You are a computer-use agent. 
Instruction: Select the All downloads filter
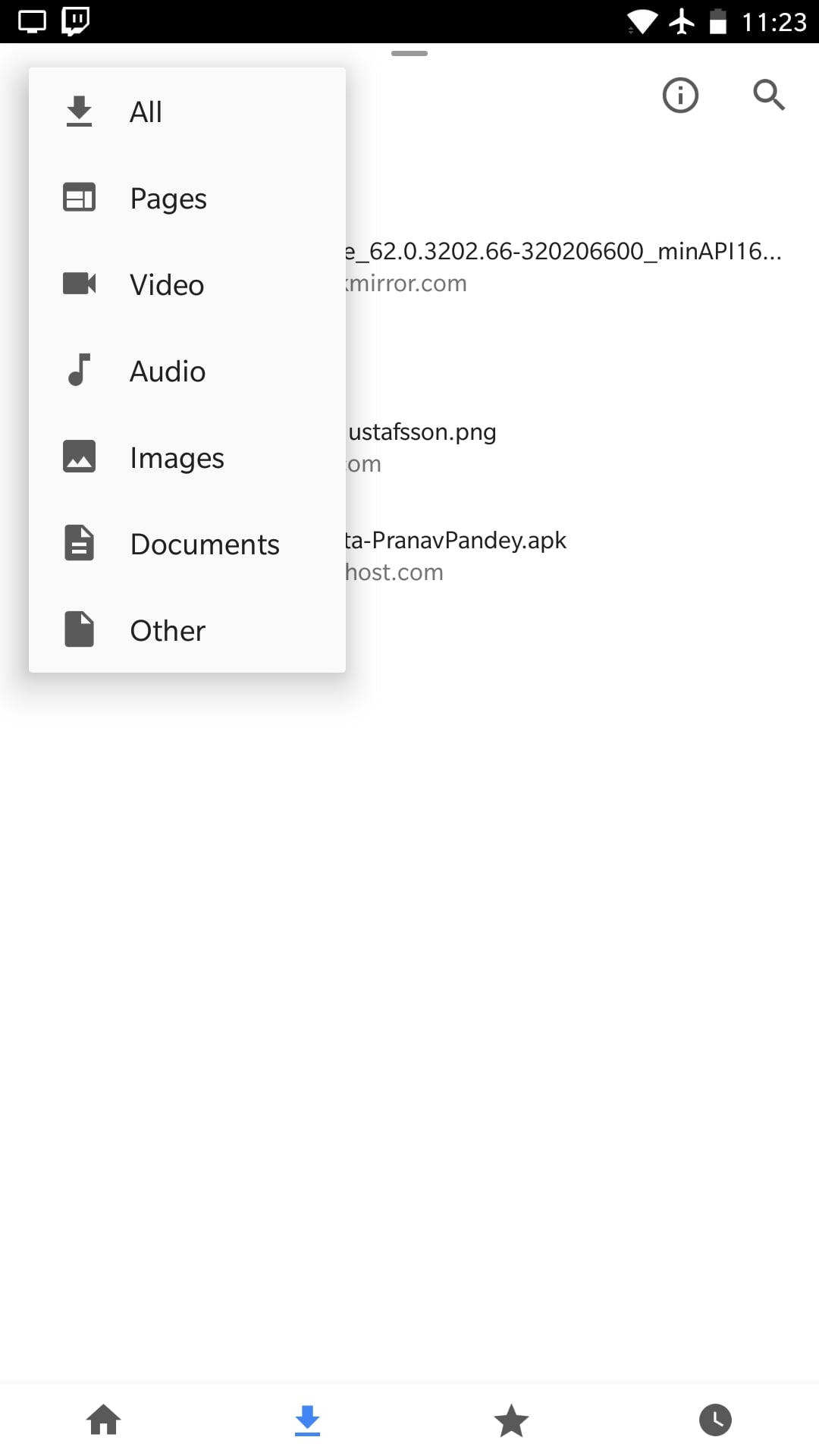187,112
